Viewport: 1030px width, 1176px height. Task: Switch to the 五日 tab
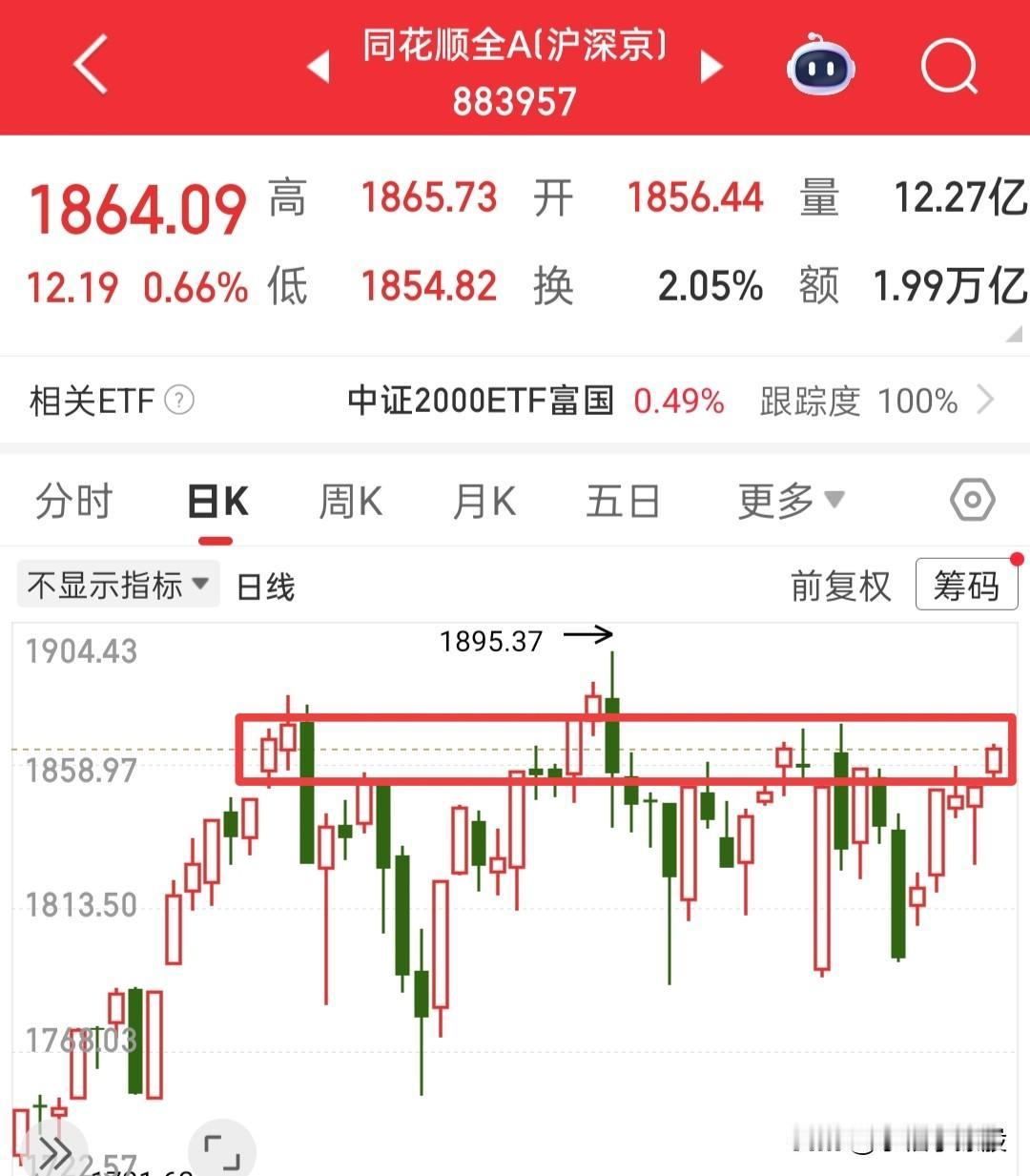623,501
